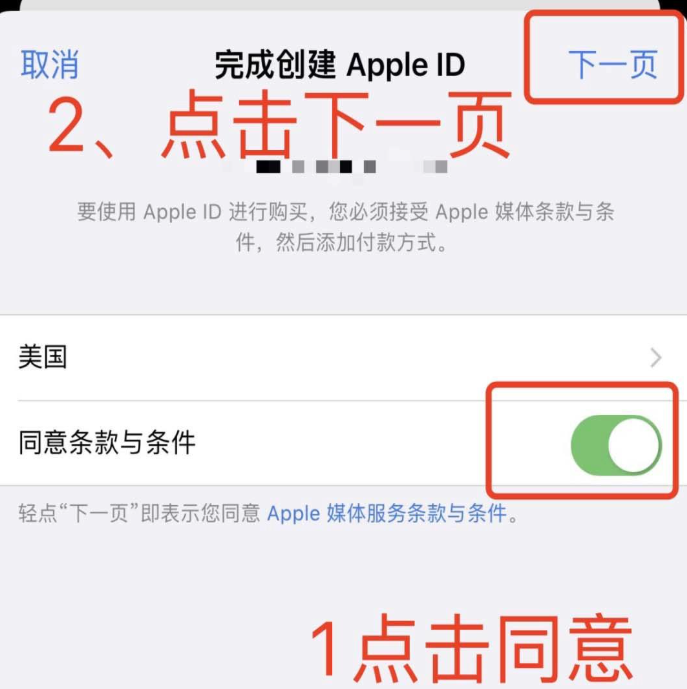Toggle the 同意条款与条件 switch
Image resolution: width=687 pixels, height=689 pixels.
[x=615, y=445]
